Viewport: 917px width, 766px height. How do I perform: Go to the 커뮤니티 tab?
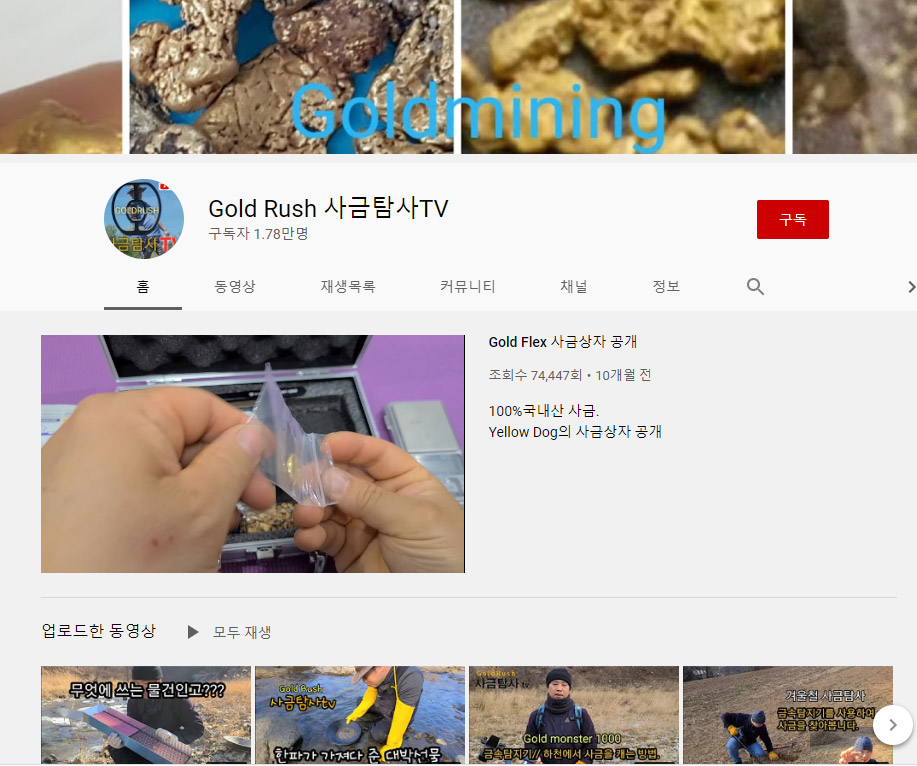(467, 287)
